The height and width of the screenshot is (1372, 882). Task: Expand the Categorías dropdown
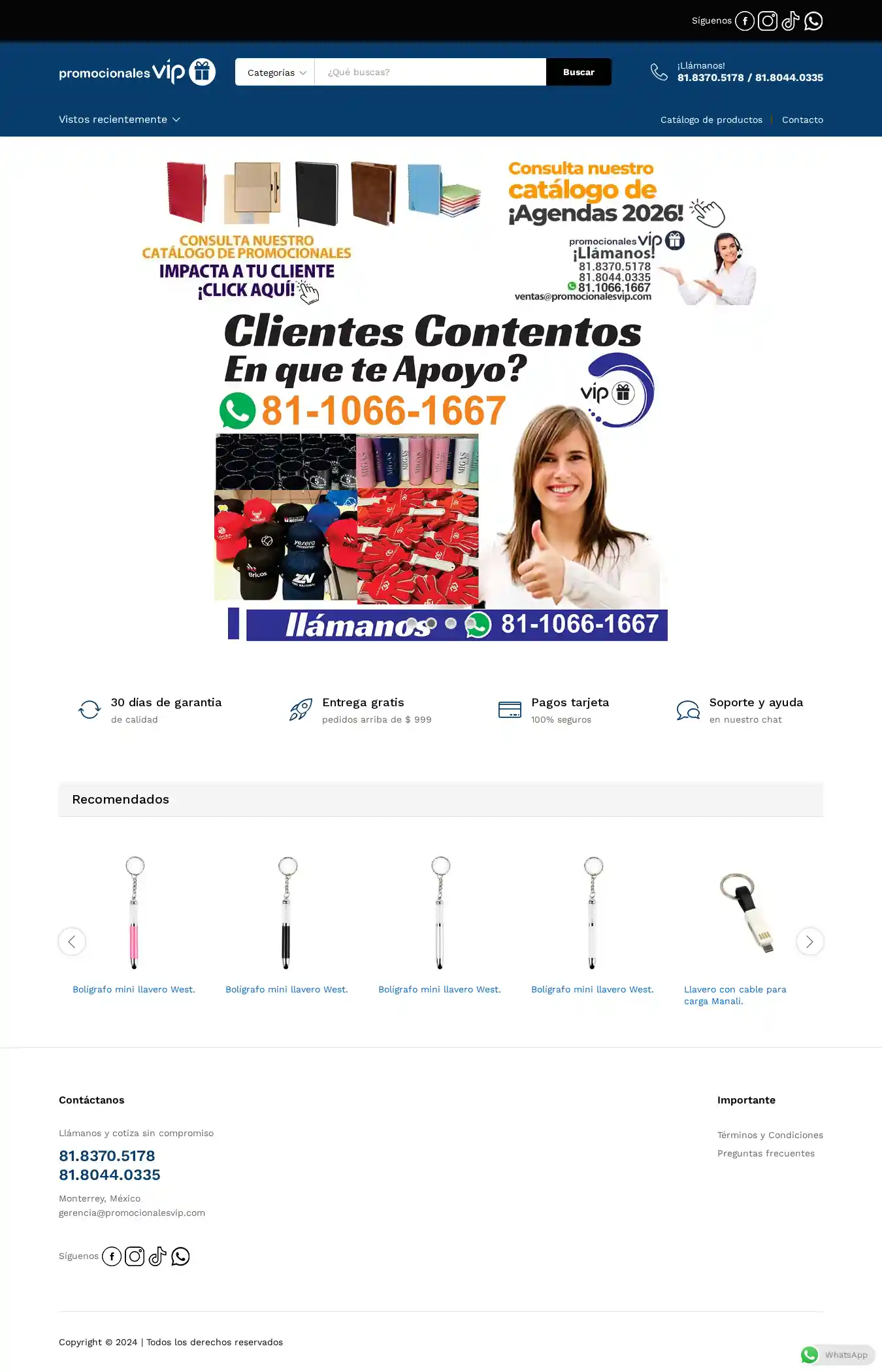pos(275,73)
